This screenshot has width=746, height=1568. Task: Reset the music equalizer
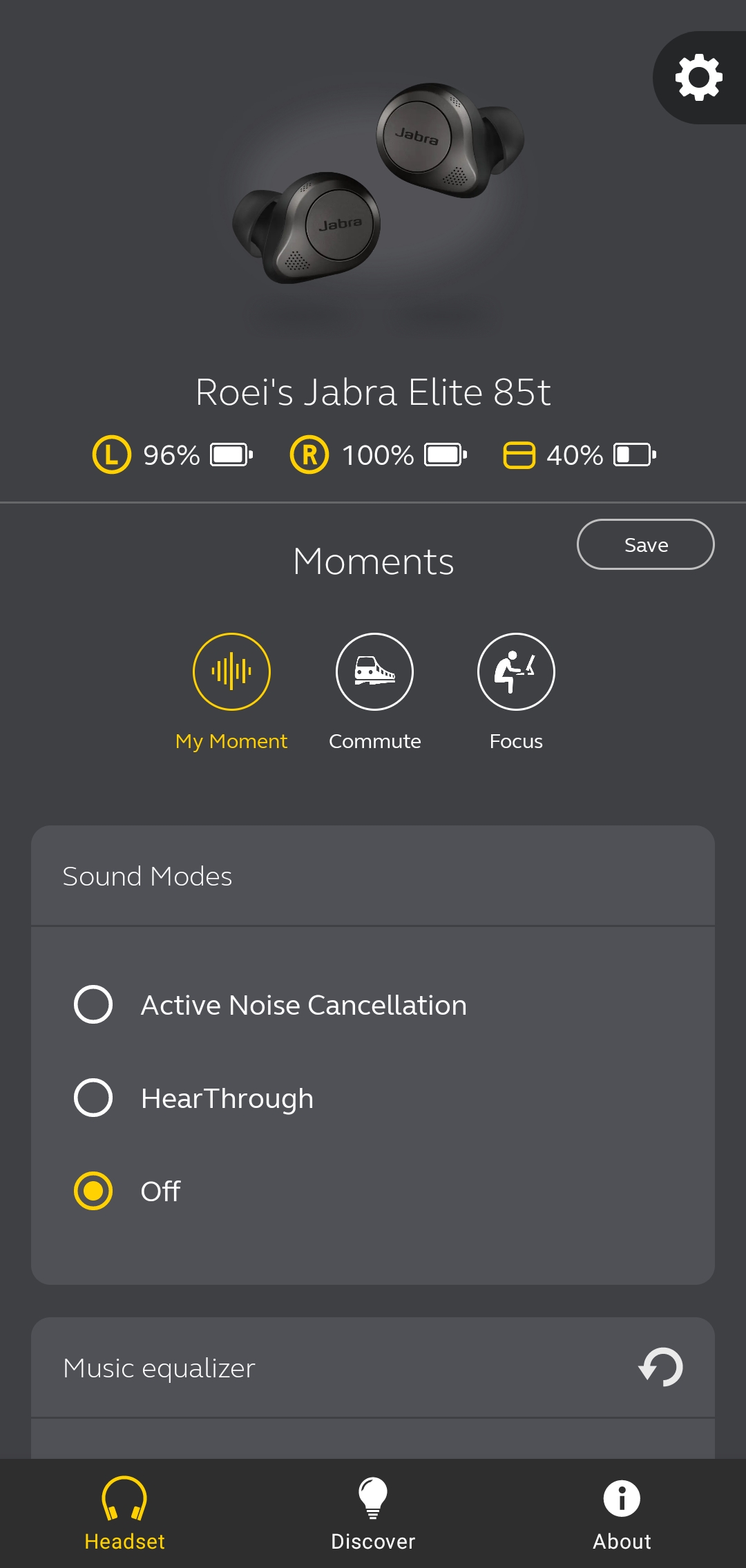661,1367
